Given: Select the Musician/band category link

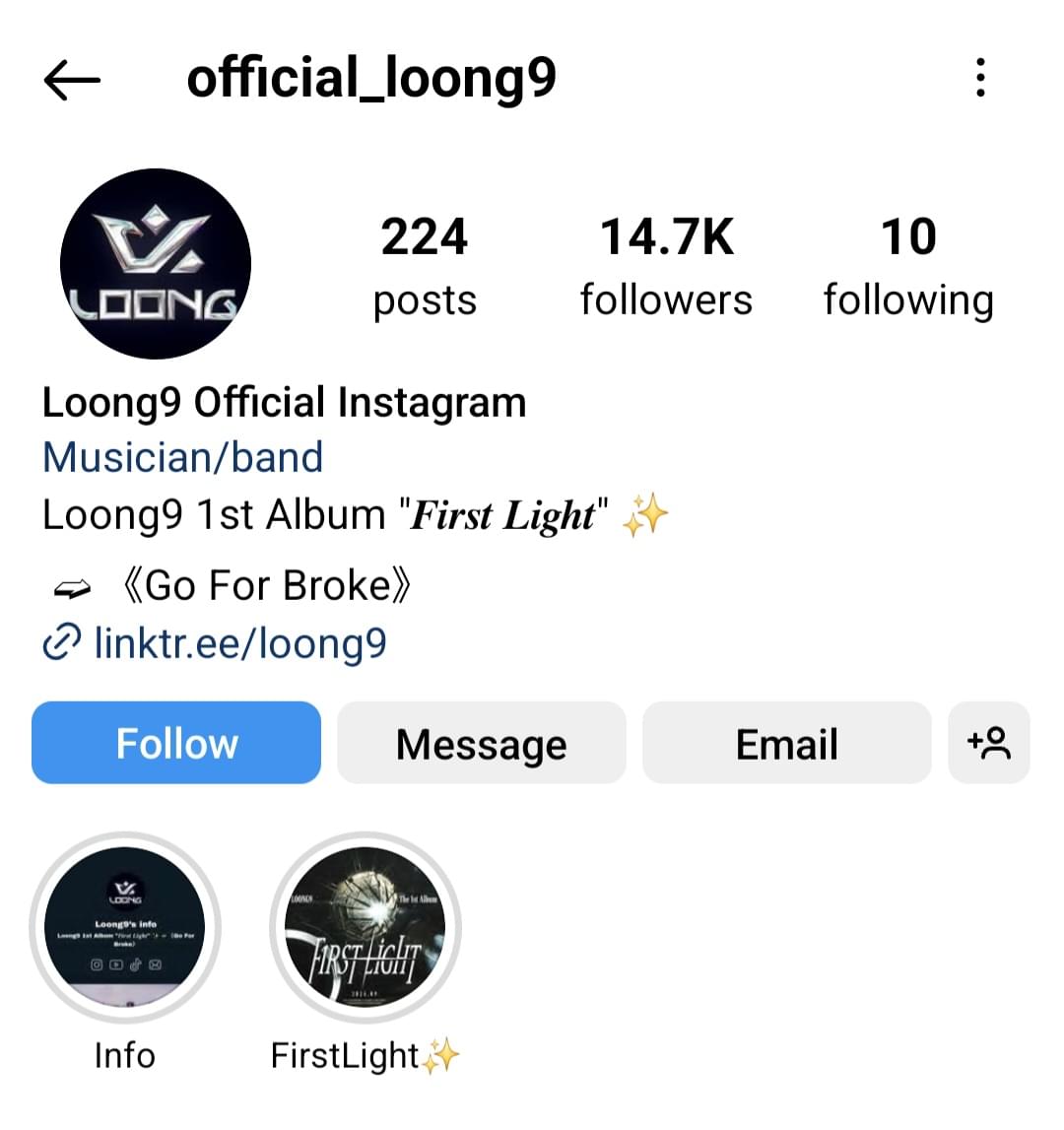Looking at the screenshot, I should tap(182, 456).
